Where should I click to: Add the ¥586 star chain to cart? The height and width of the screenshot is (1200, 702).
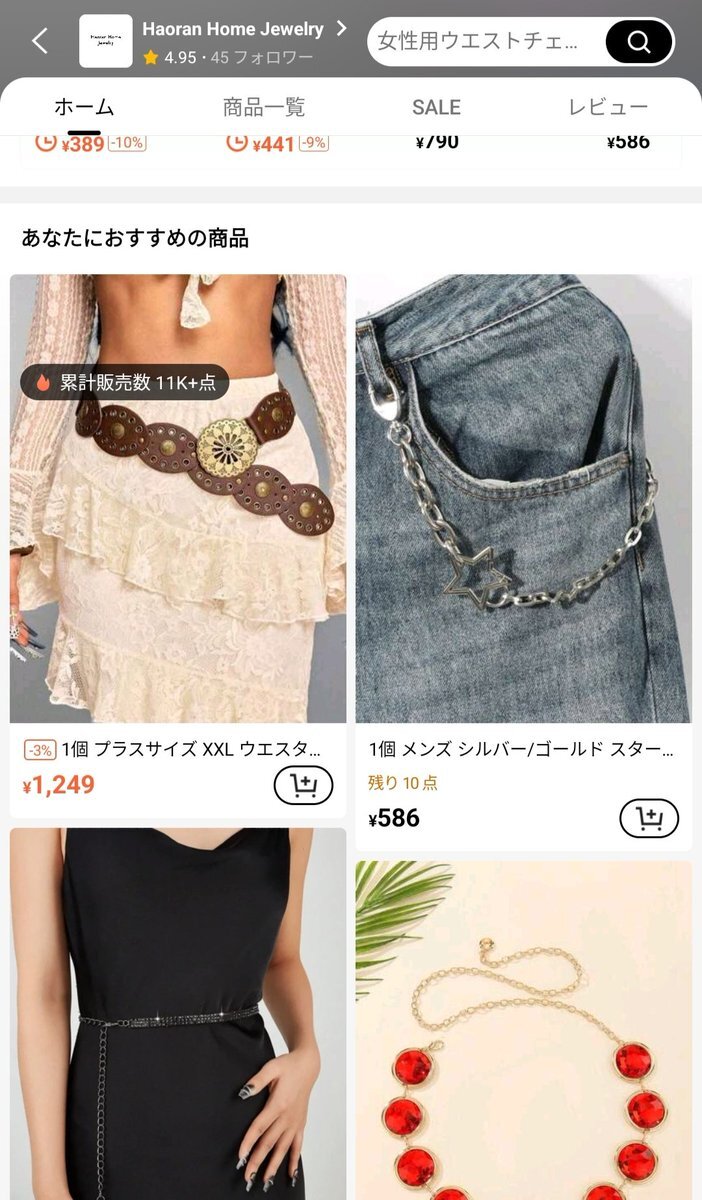click(x=649, y=819)
